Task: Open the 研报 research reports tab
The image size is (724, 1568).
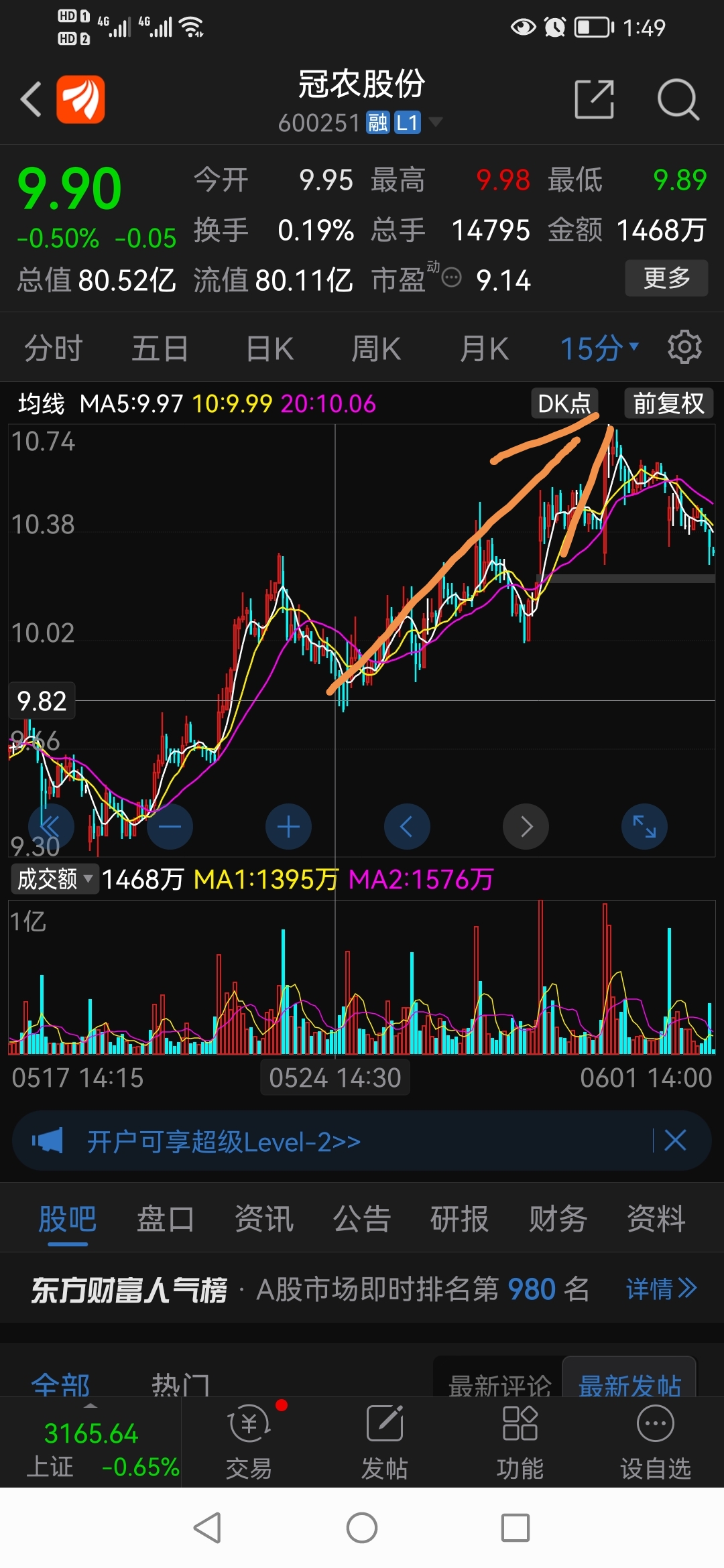Action: click(x=459, y=1219)
